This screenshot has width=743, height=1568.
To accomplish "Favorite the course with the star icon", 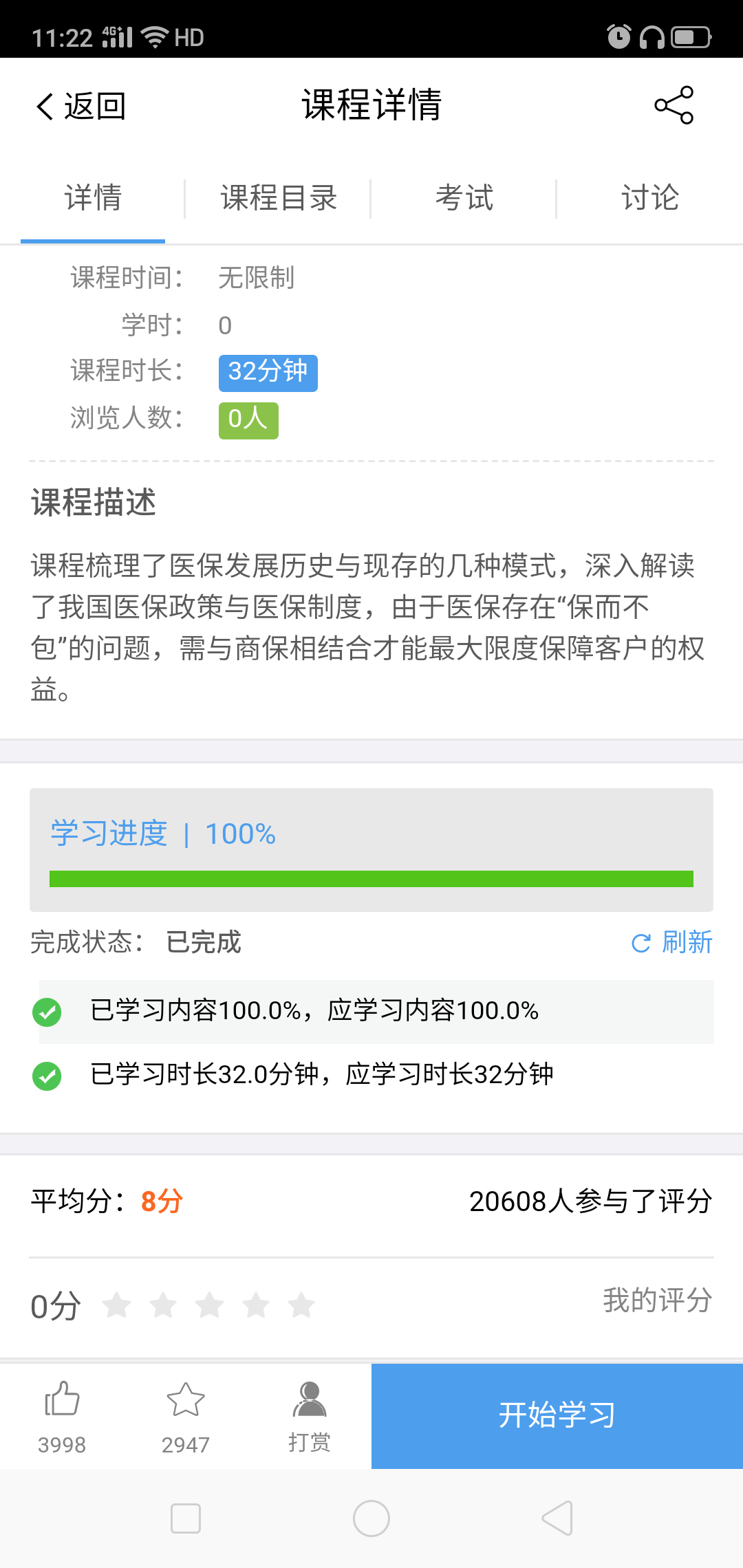I will tap(186, 1400).
